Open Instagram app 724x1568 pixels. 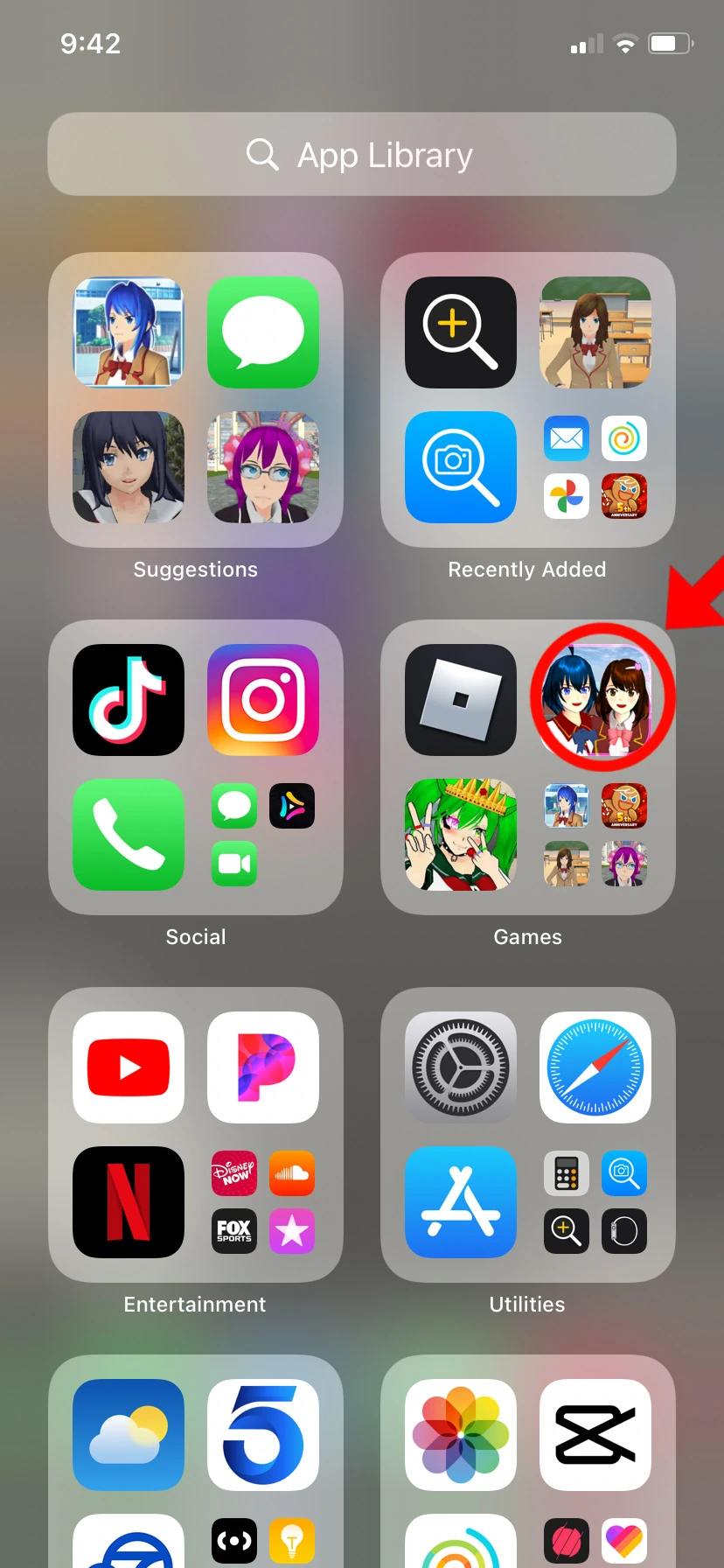click(x=263, y=700)
